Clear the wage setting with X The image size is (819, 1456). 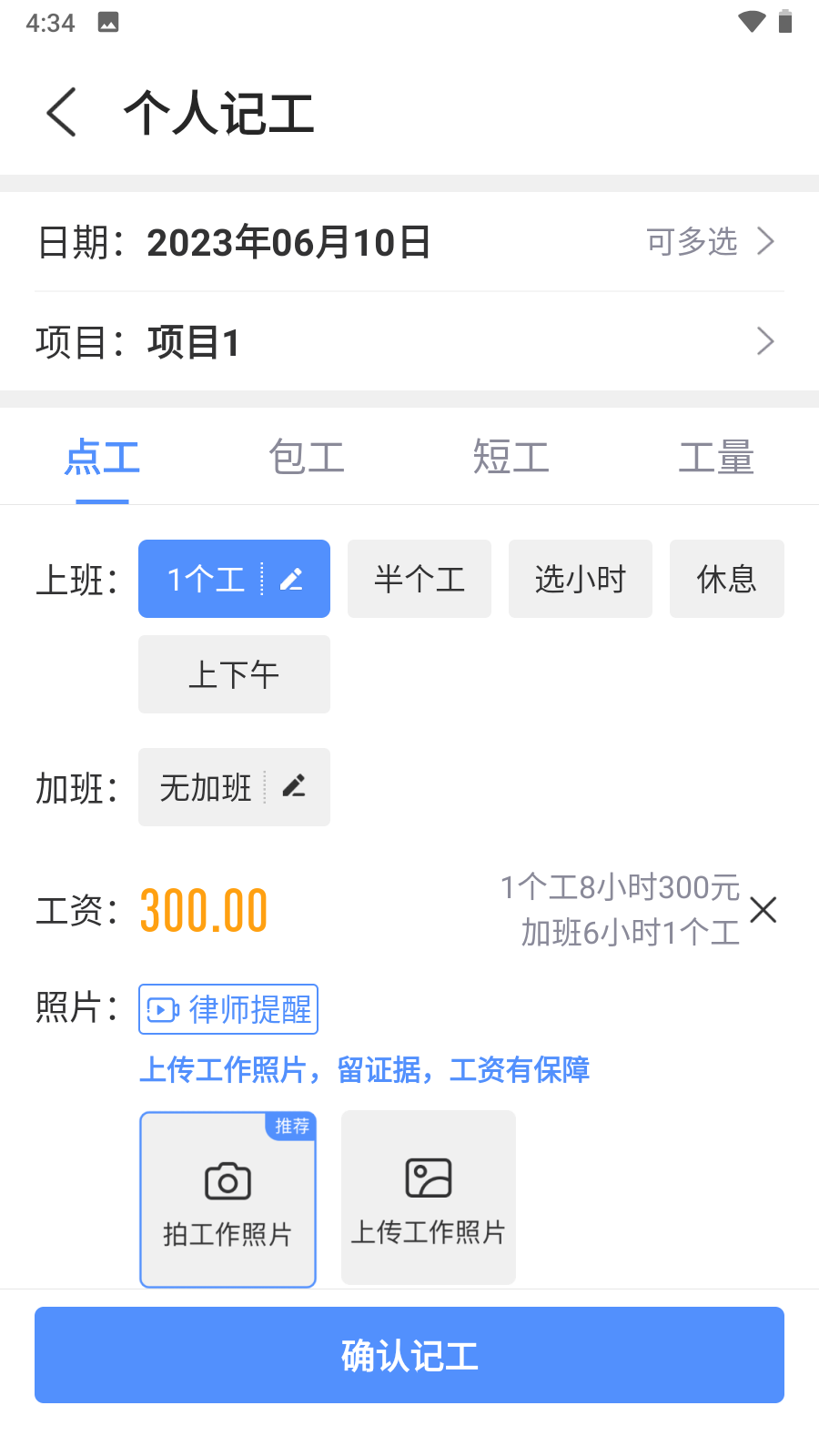click(763, 909)
